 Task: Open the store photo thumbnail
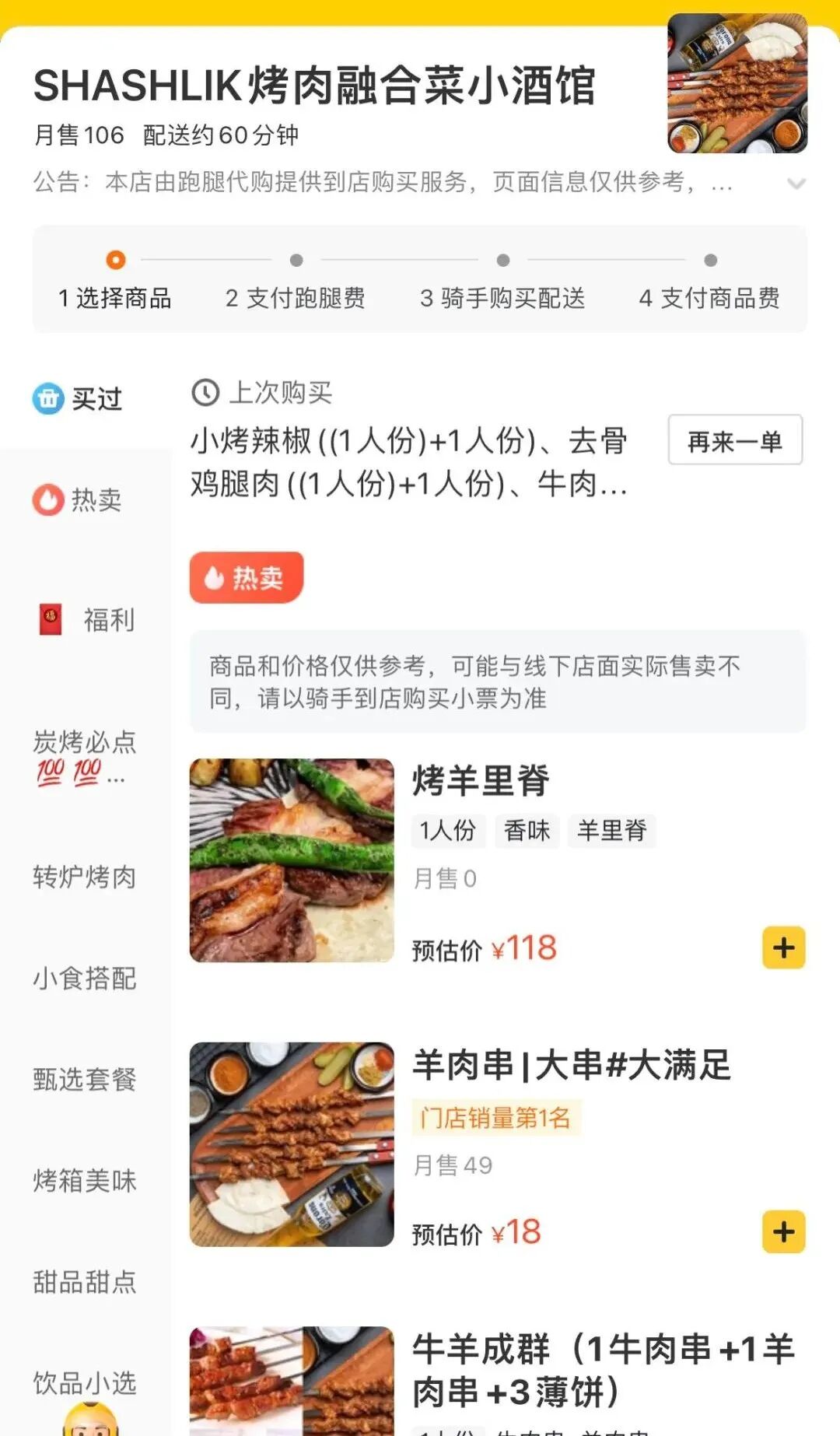coord(737,83)
